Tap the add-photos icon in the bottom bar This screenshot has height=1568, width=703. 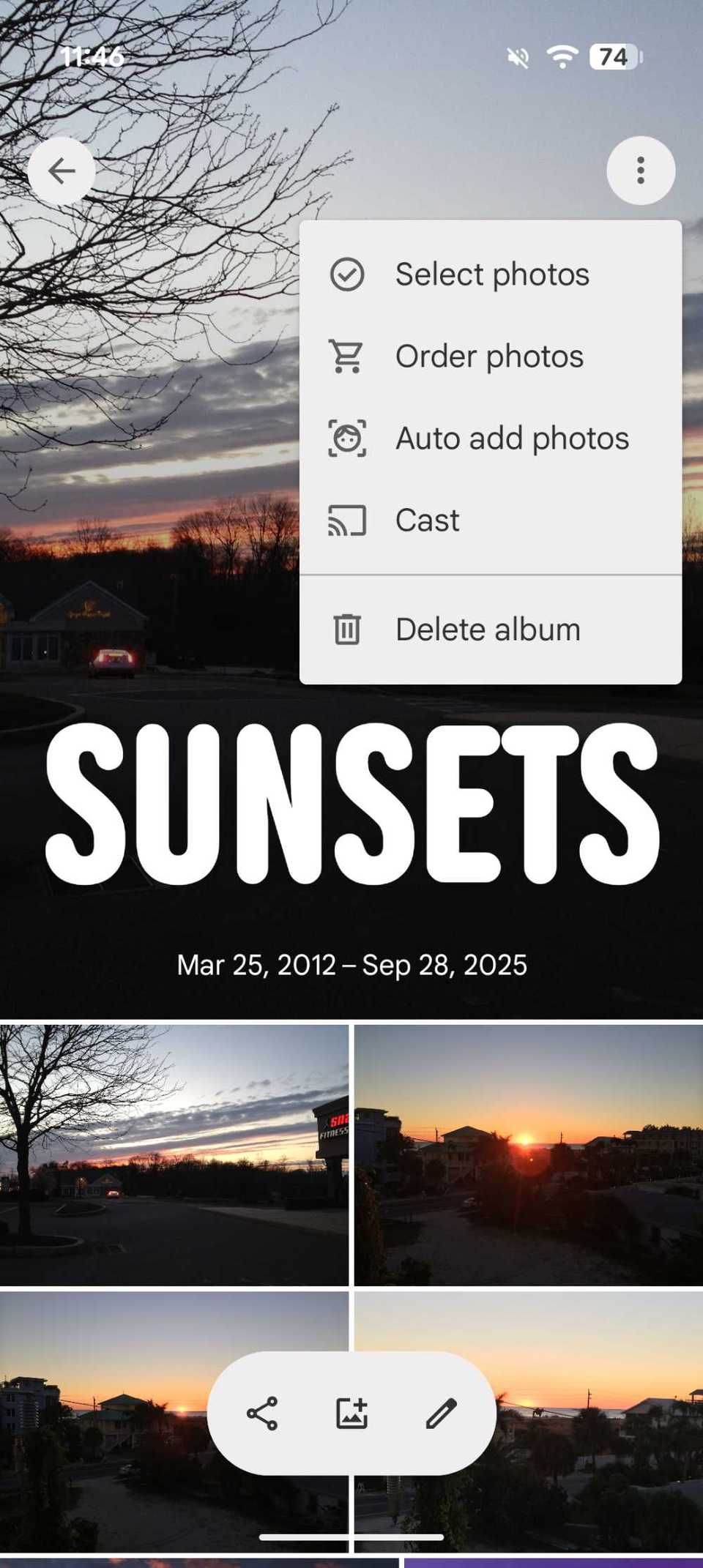click(x=351, y=1414)
